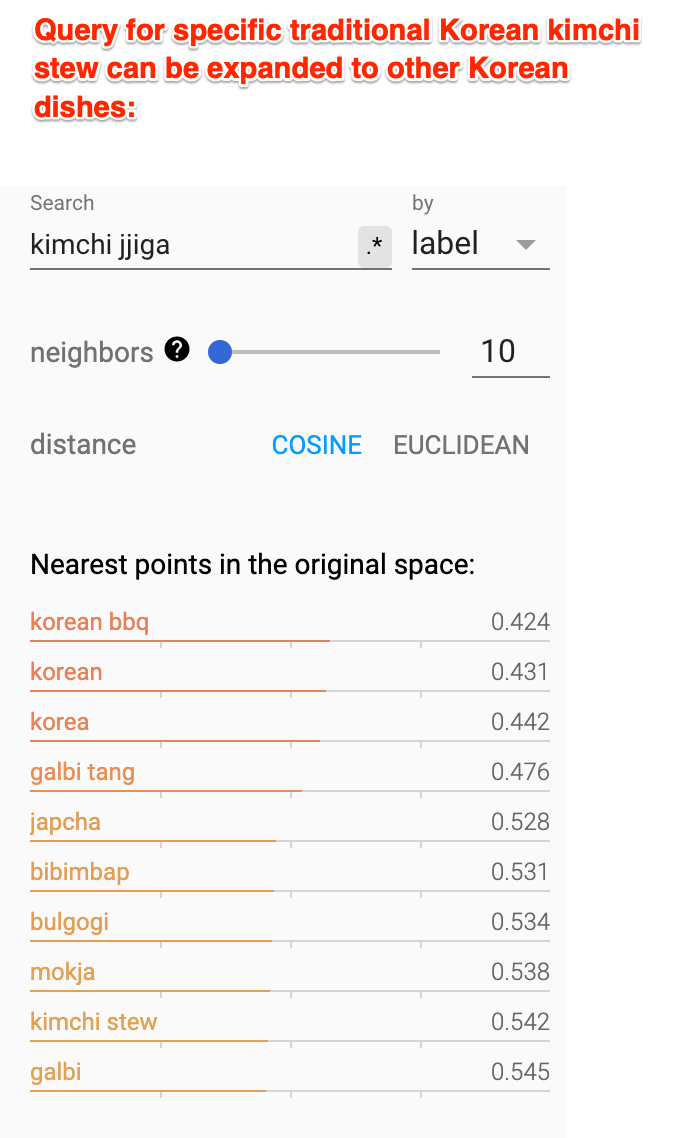Select nearest point korean
Image resolution: width=694 pixels, height=1138 pixels.
[x=66, y=672]
